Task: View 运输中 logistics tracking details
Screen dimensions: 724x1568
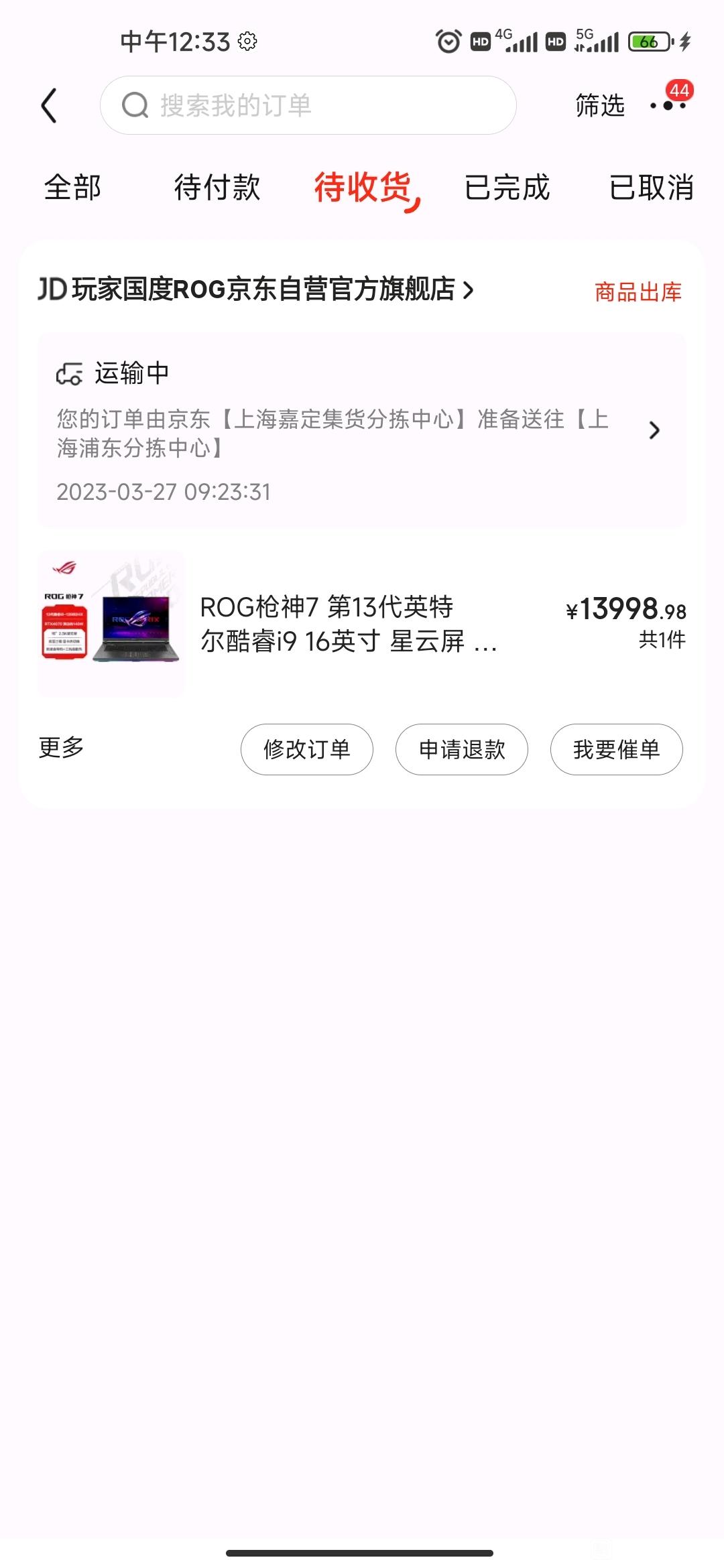Action: (362, 430)
